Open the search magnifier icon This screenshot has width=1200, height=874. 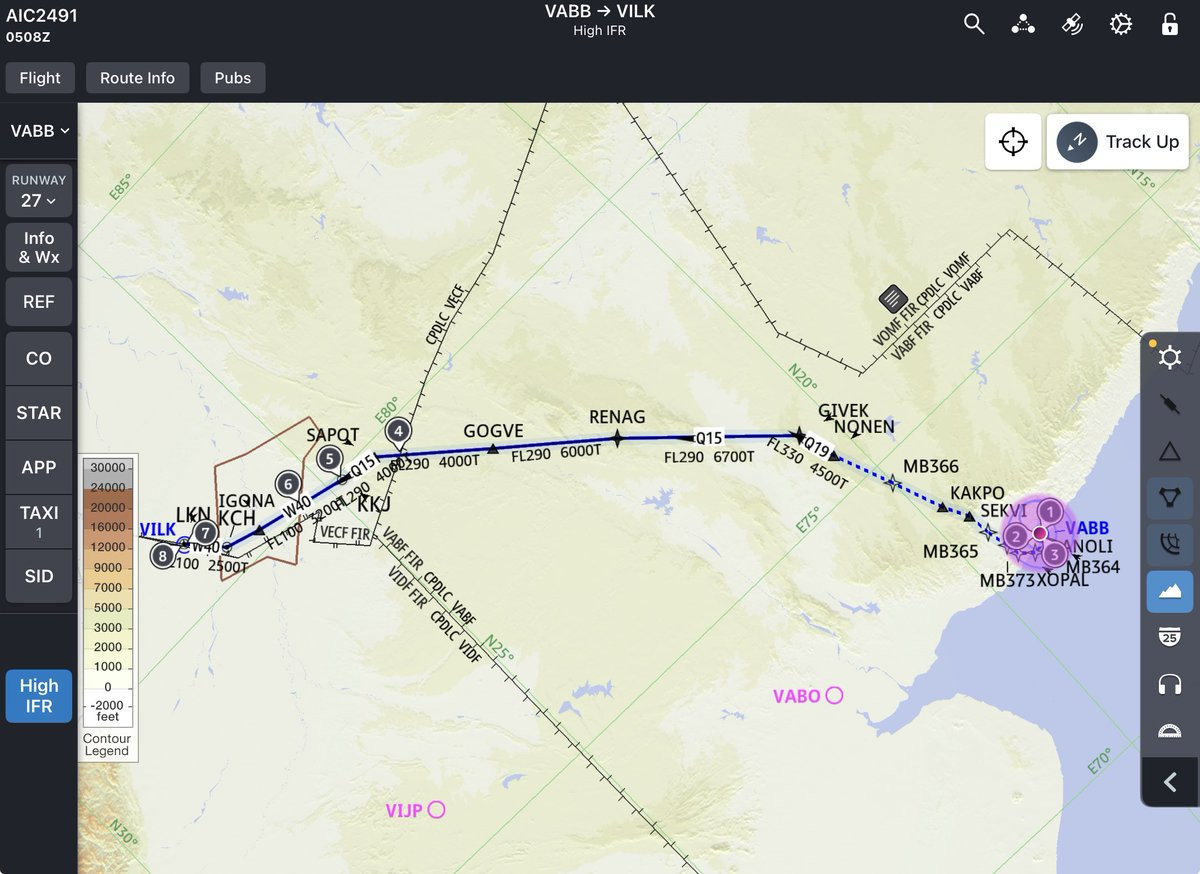[974, 24]
